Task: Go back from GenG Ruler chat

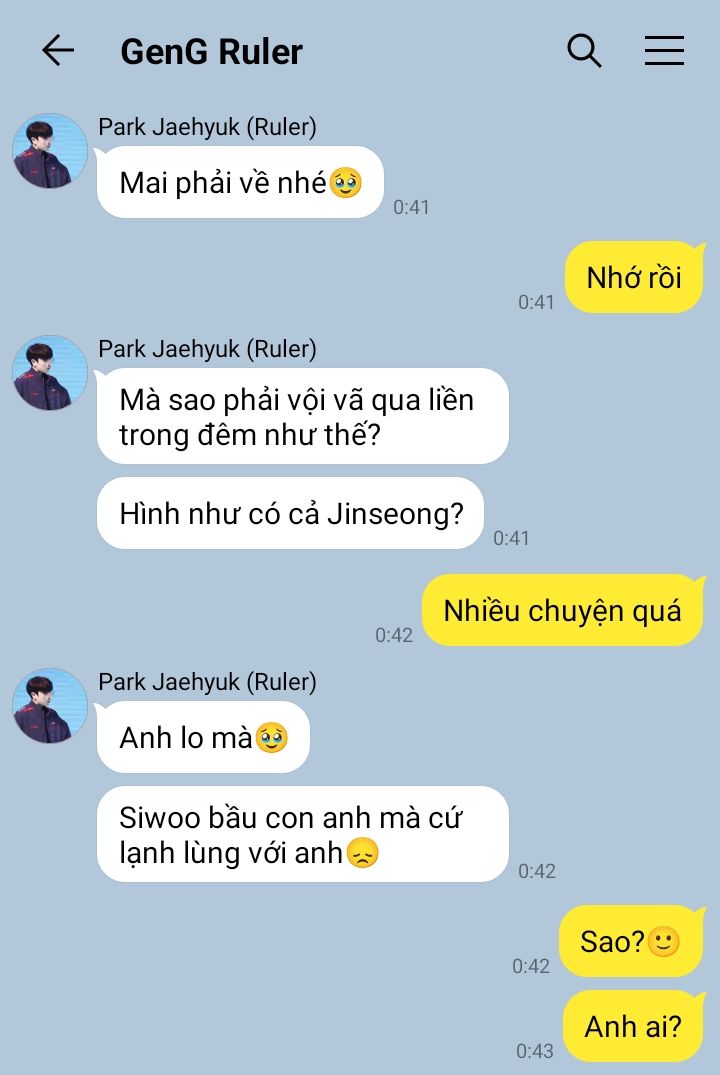Action: (x=58, y=50)
